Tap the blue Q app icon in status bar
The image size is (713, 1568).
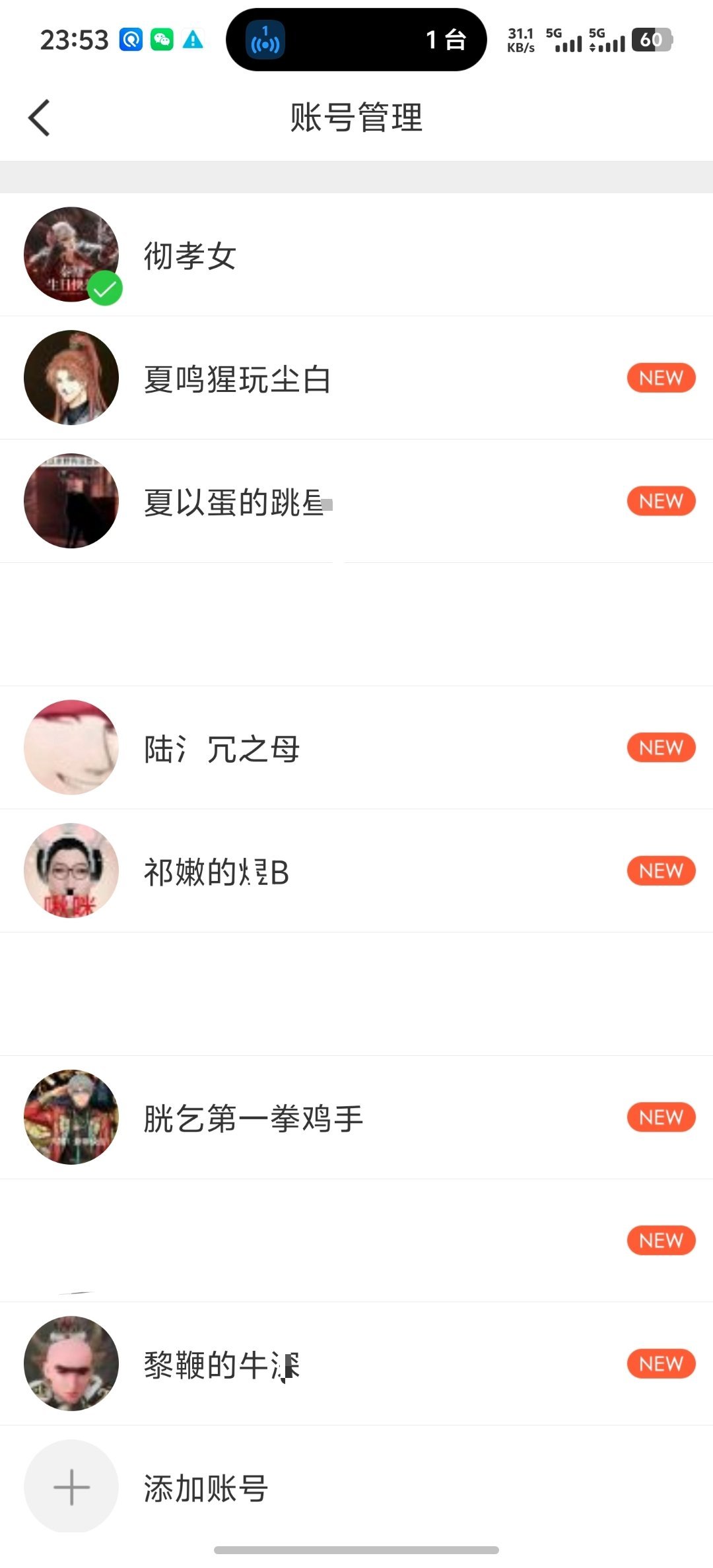coord(131,40)
